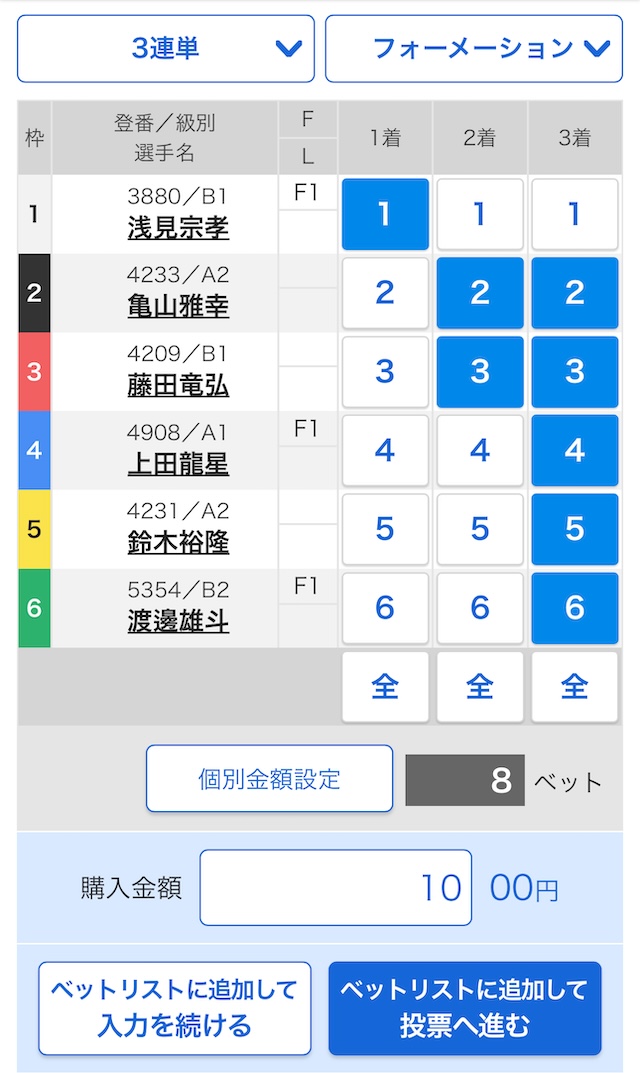
Task: Open the 3連単 bet type dropdown
Action: coord(166,49)
